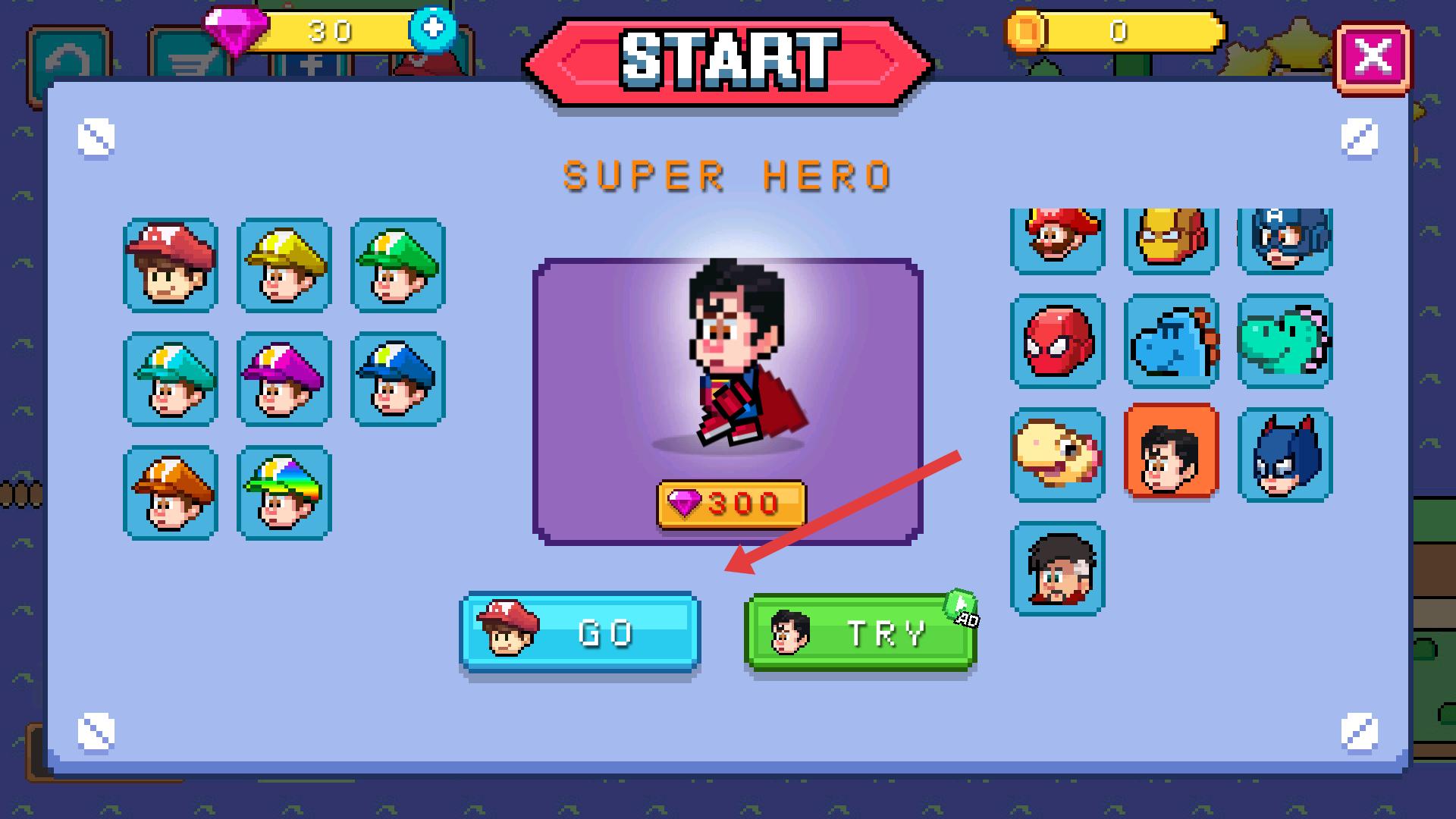
Task: Pick the green dinosaur character
Action: coord(1285,341)
